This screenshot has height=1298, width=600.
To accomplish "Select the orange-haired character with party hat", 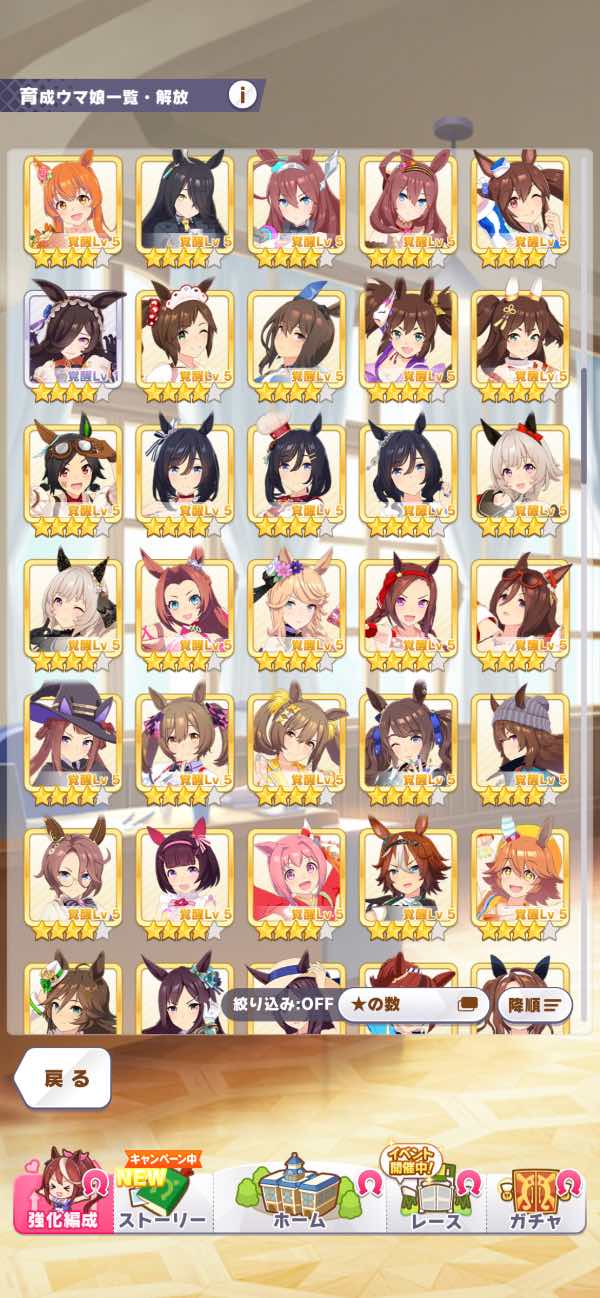I will 520,882.
